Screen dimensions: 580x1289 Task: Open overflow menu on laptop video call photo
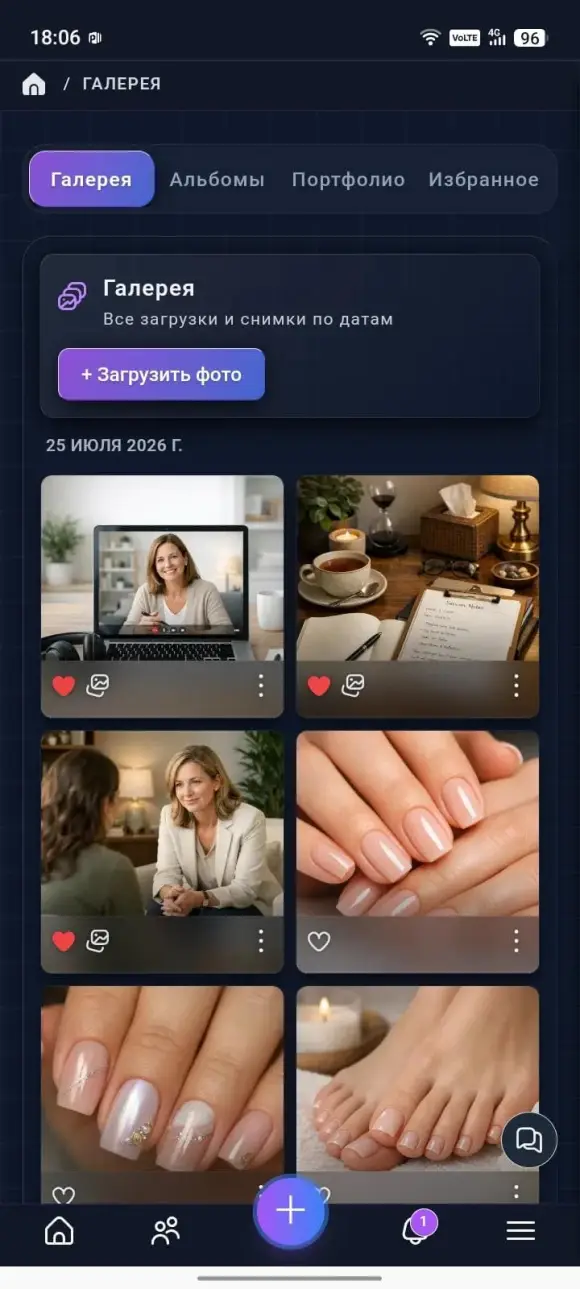pos(261,685)
